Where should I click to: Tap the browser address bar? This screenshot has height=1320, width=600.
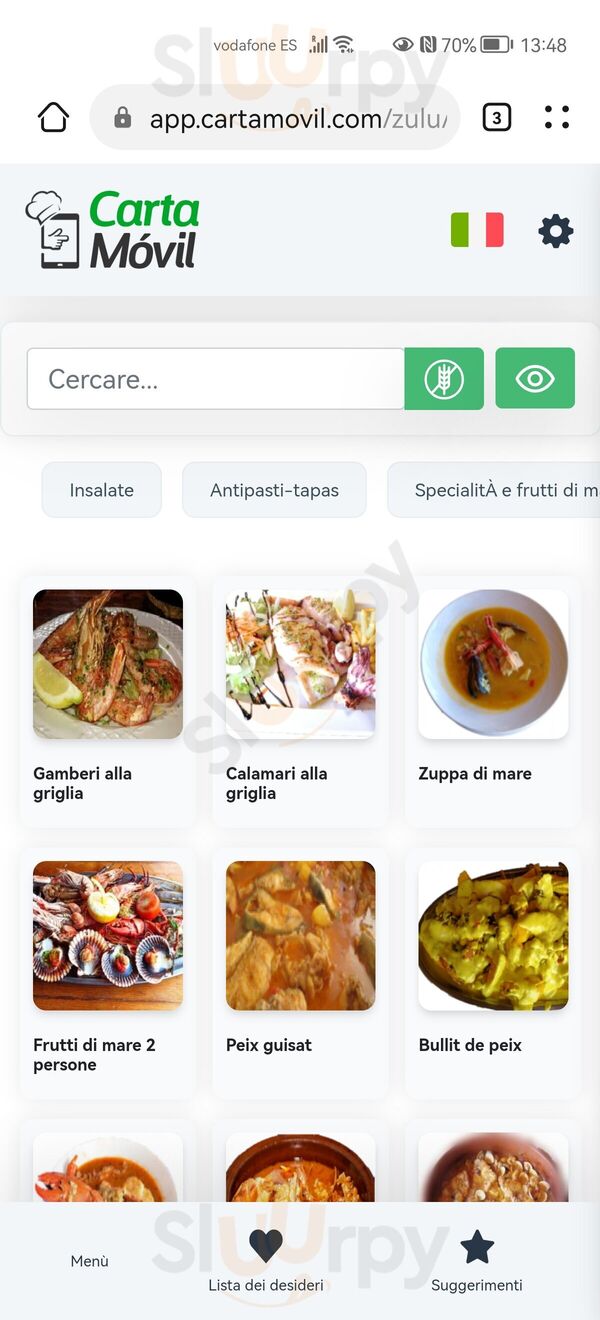(290, 119)
